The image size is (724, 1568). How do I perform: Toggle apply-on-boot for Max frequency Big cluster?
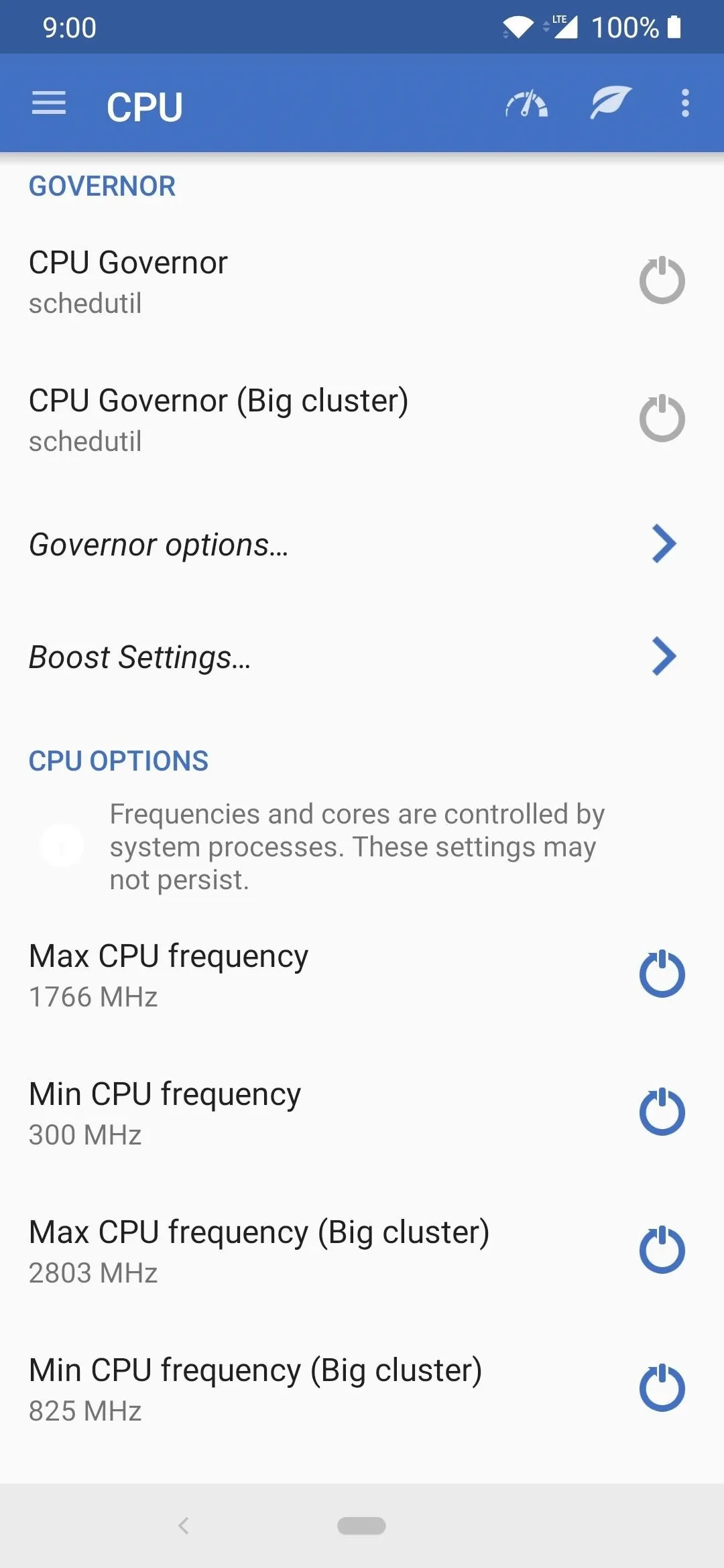point(662,1250)
